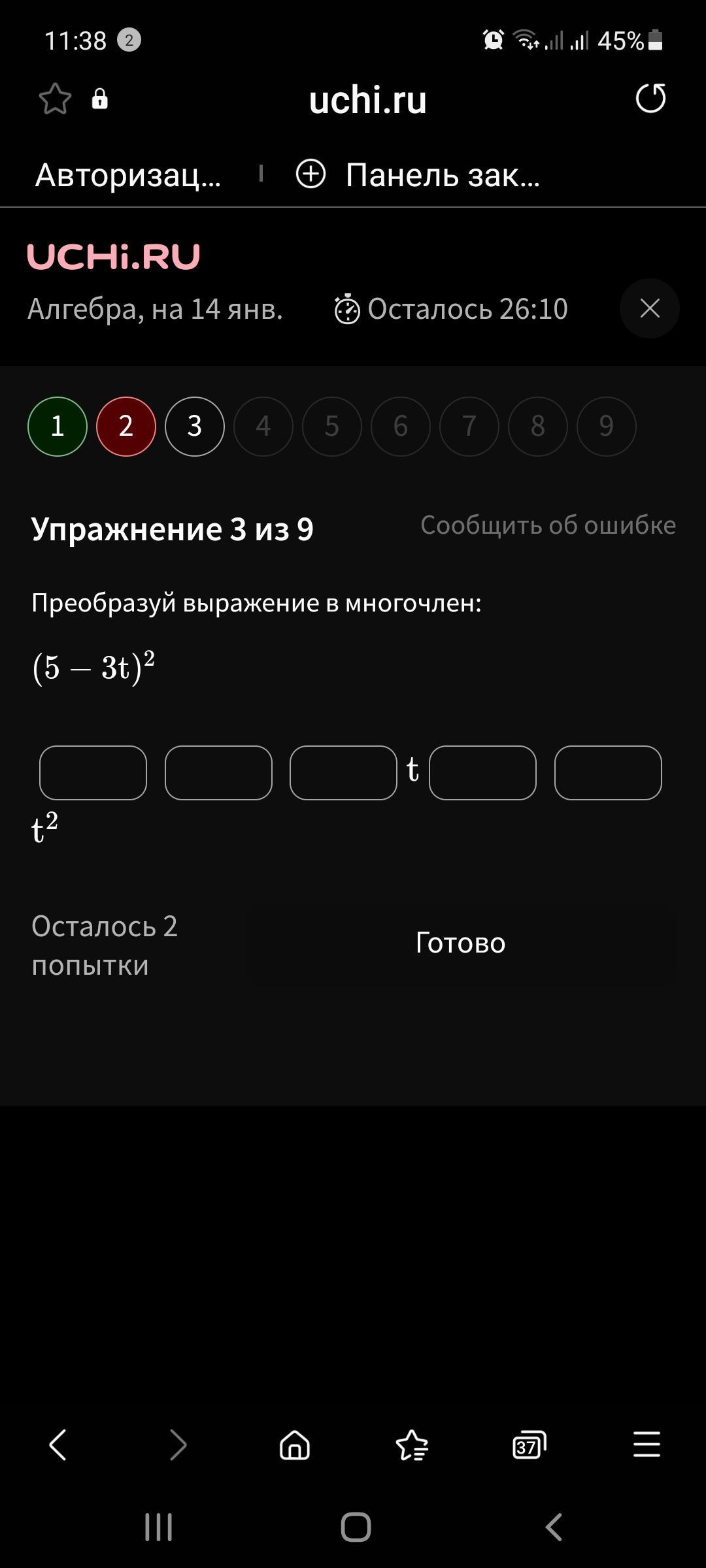This screenshot has width=706, height=1568.
Task: Open the browser home page
Action: 294,1445
